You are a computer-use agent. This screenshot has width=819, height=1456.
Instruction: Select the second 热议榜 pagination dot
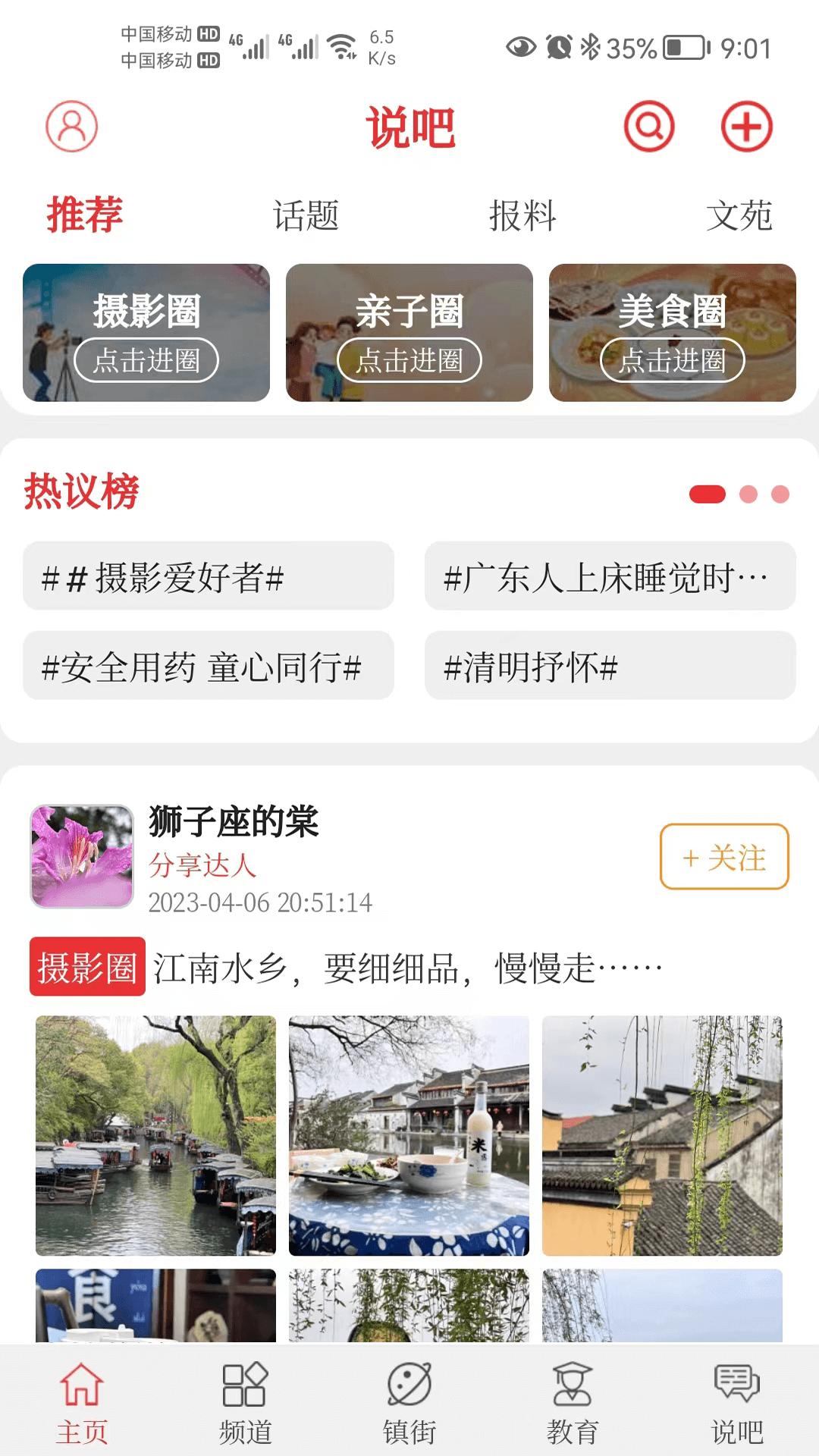coord(749,493)
